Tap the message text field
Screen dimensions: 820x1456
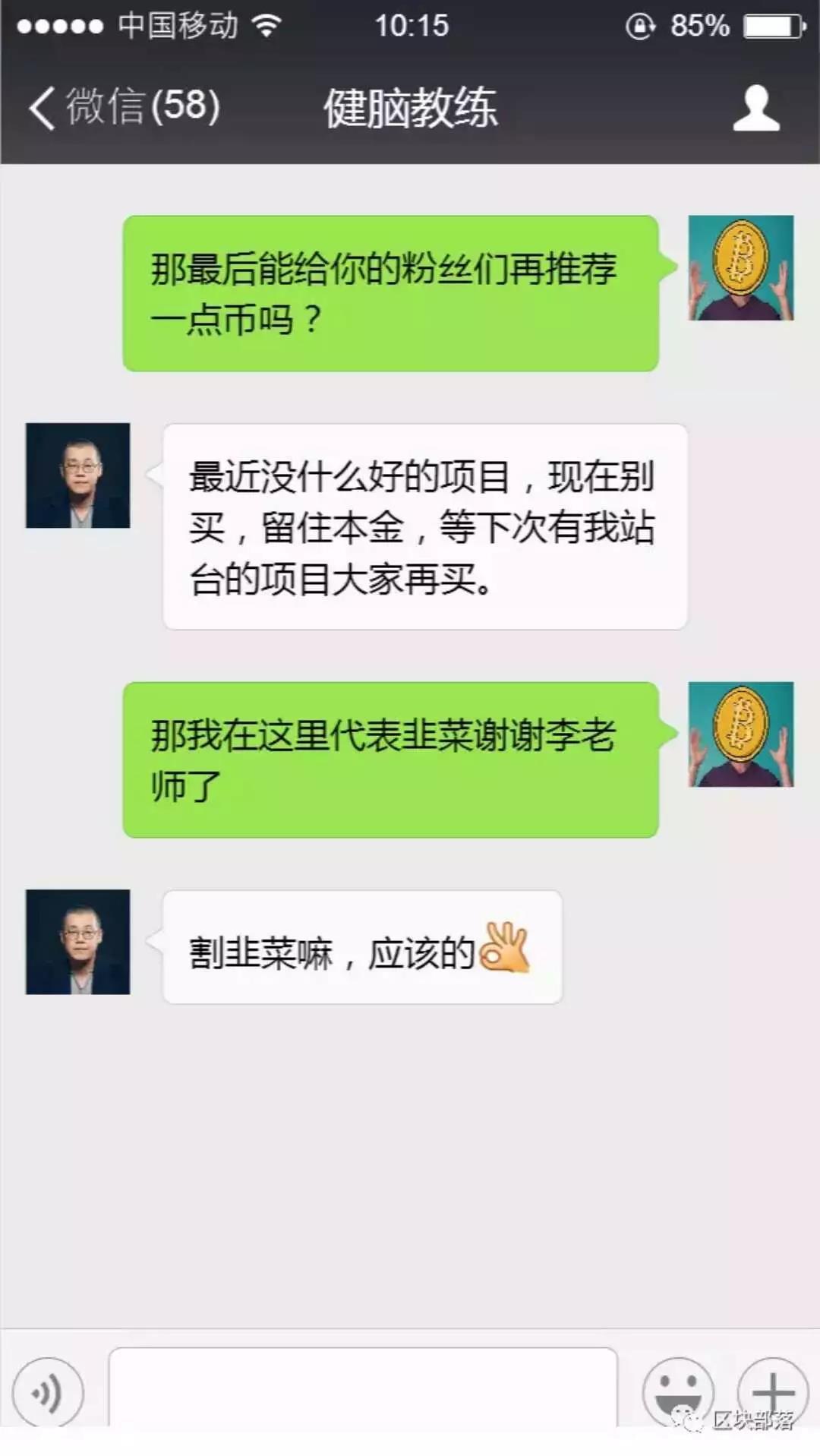pyautogui.click(x=363, y=1388)
